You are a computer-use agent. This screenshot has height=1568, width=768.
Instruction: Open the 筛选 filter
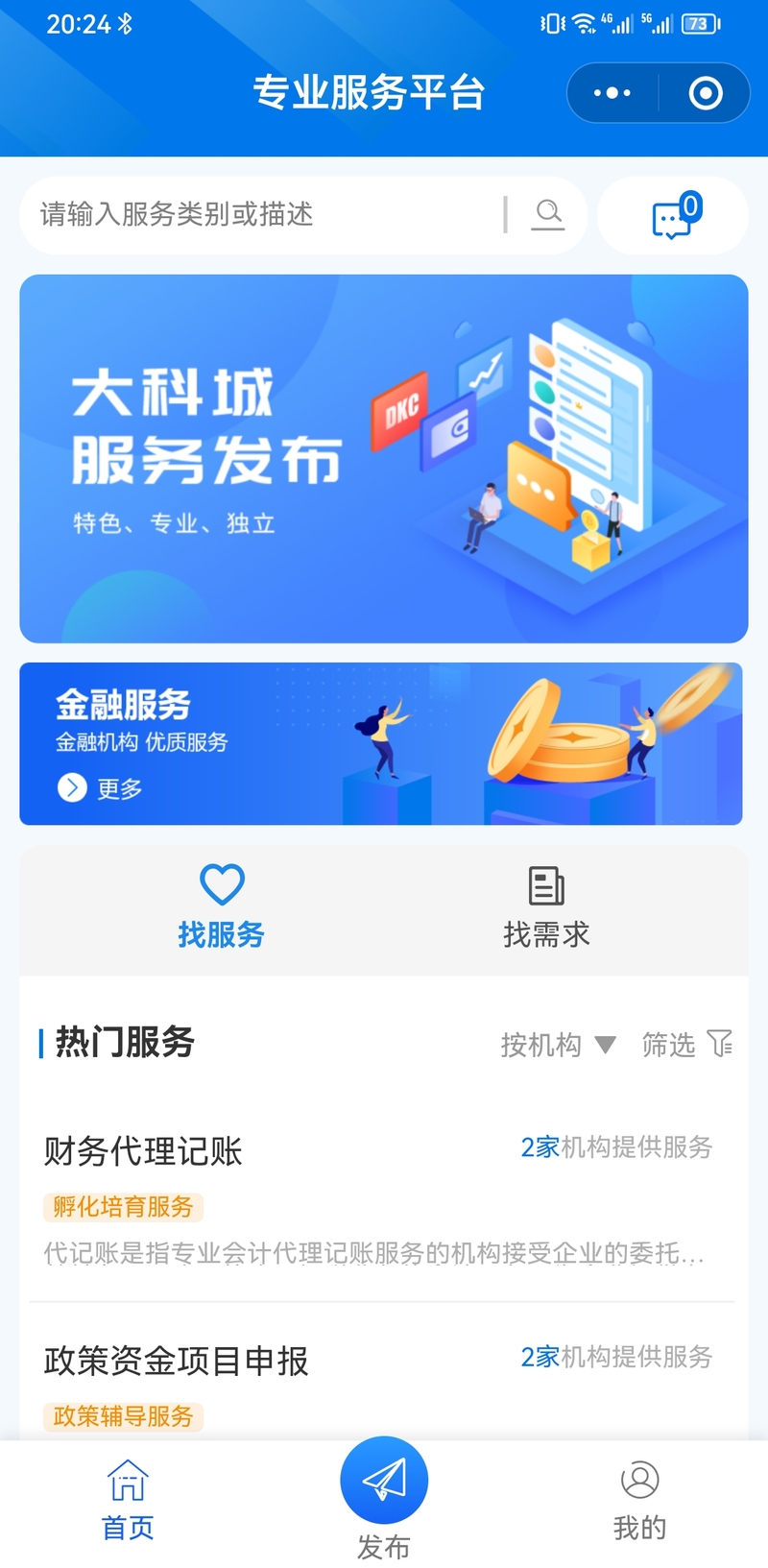point(687,1044)
